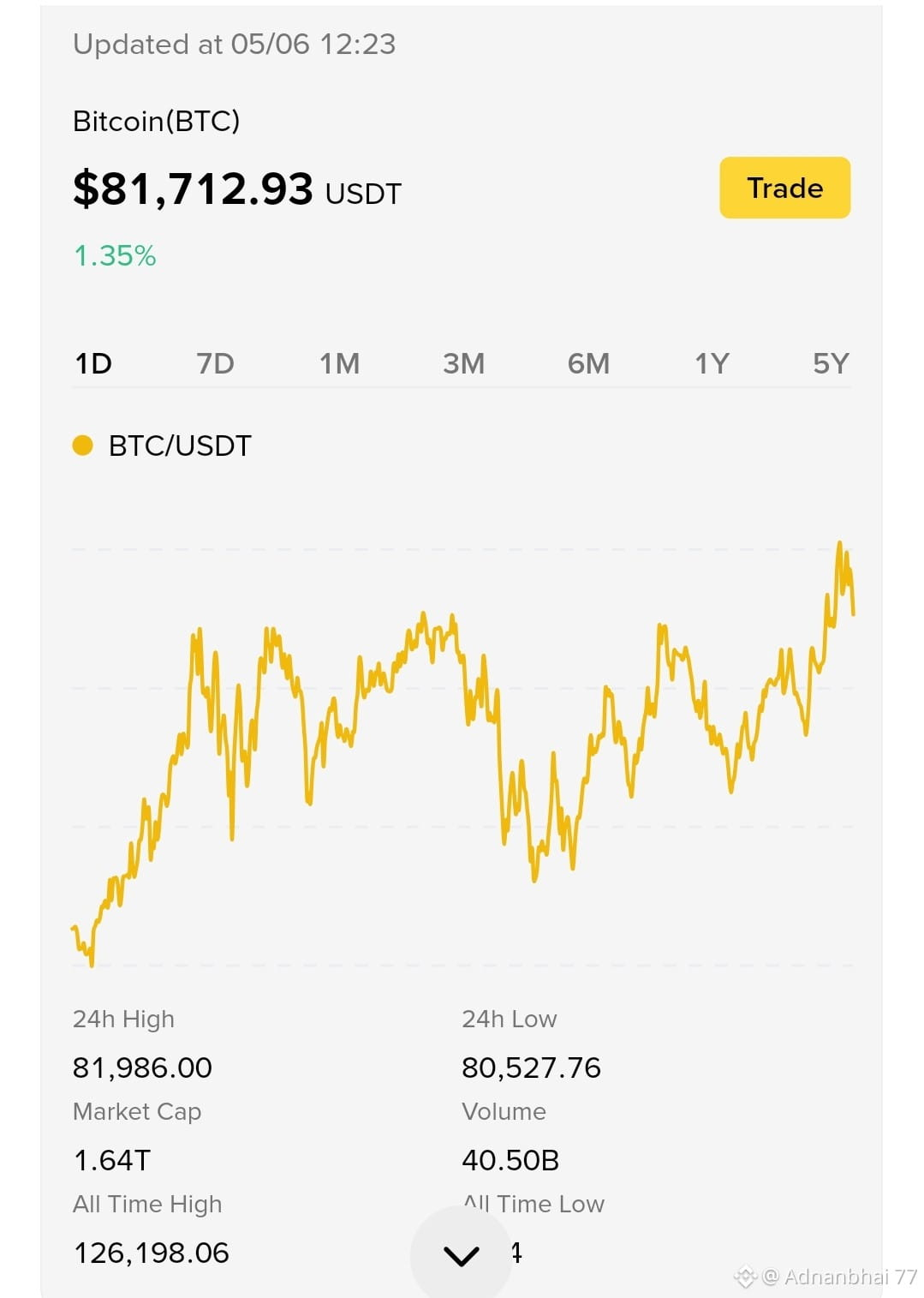Expand using the down chevron button
Image resolution: width=924 pixels, height=1298 pixels.
(462, 1256)
